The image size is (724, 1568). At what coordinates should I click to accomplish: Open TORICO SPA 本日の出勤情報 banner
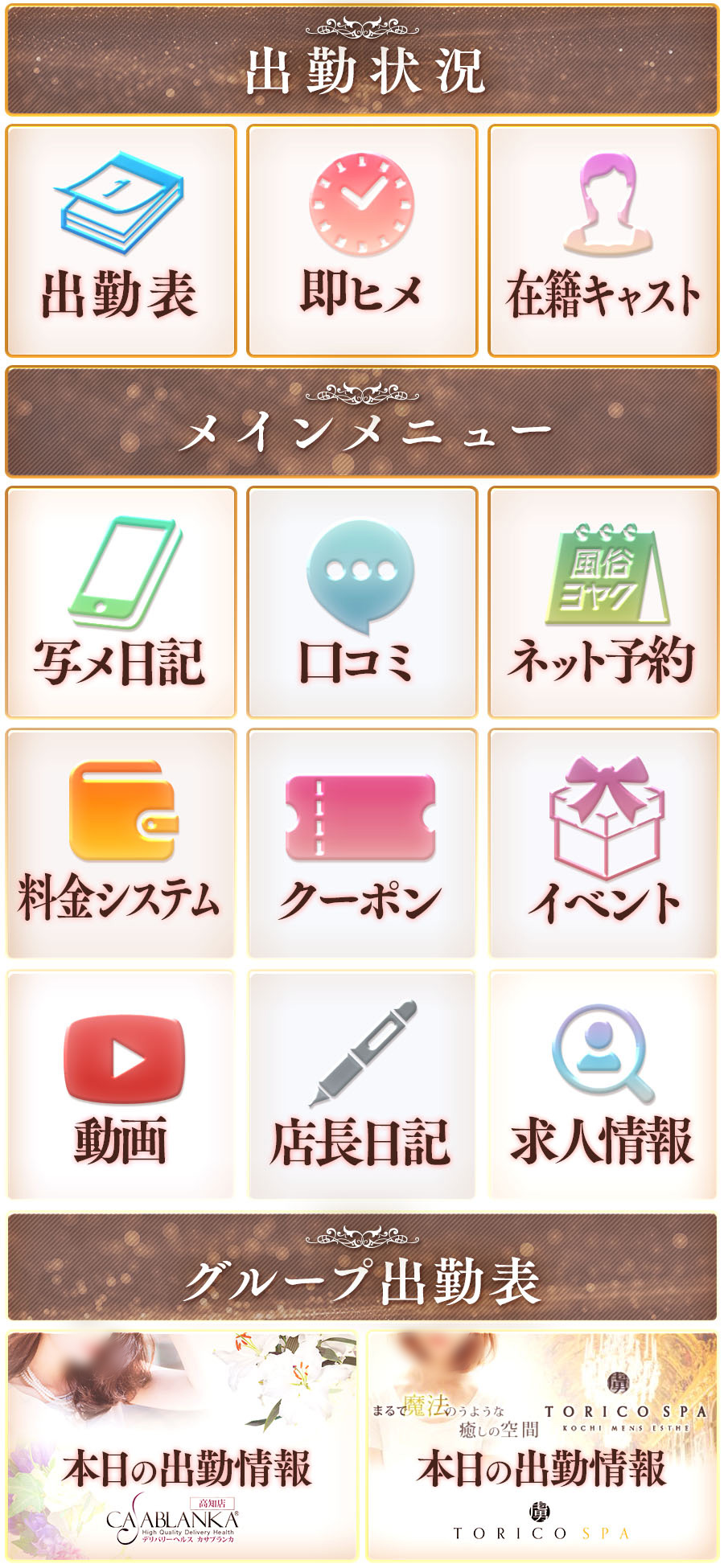(541, 1446)
